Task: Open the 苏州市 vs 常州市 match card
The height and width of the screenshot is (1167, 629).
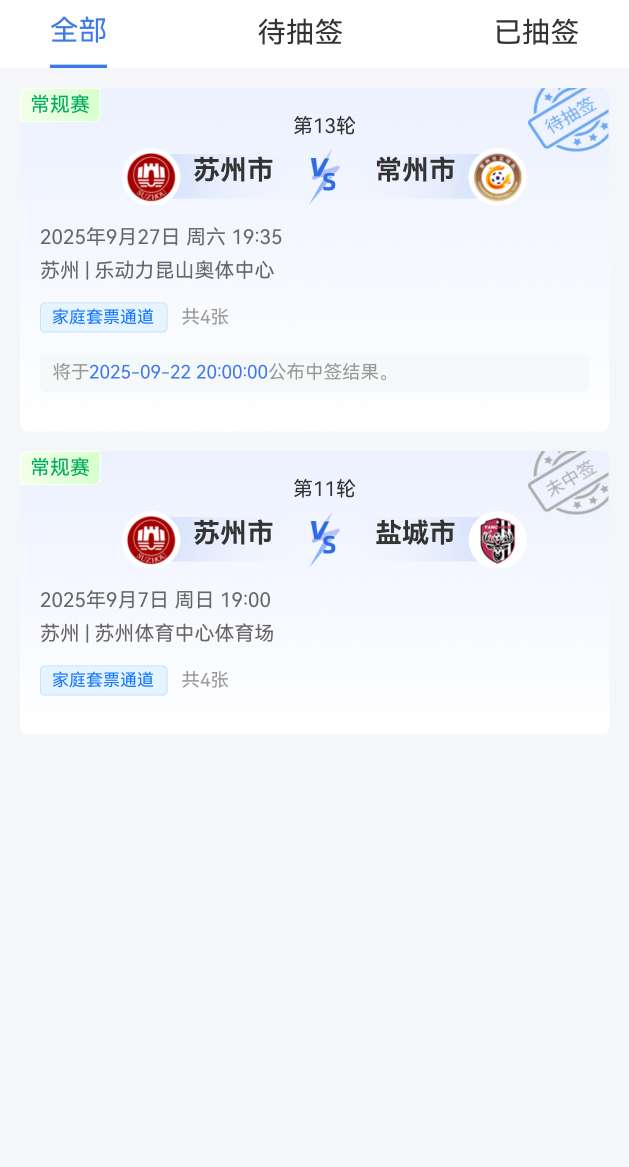Action: 314,260
